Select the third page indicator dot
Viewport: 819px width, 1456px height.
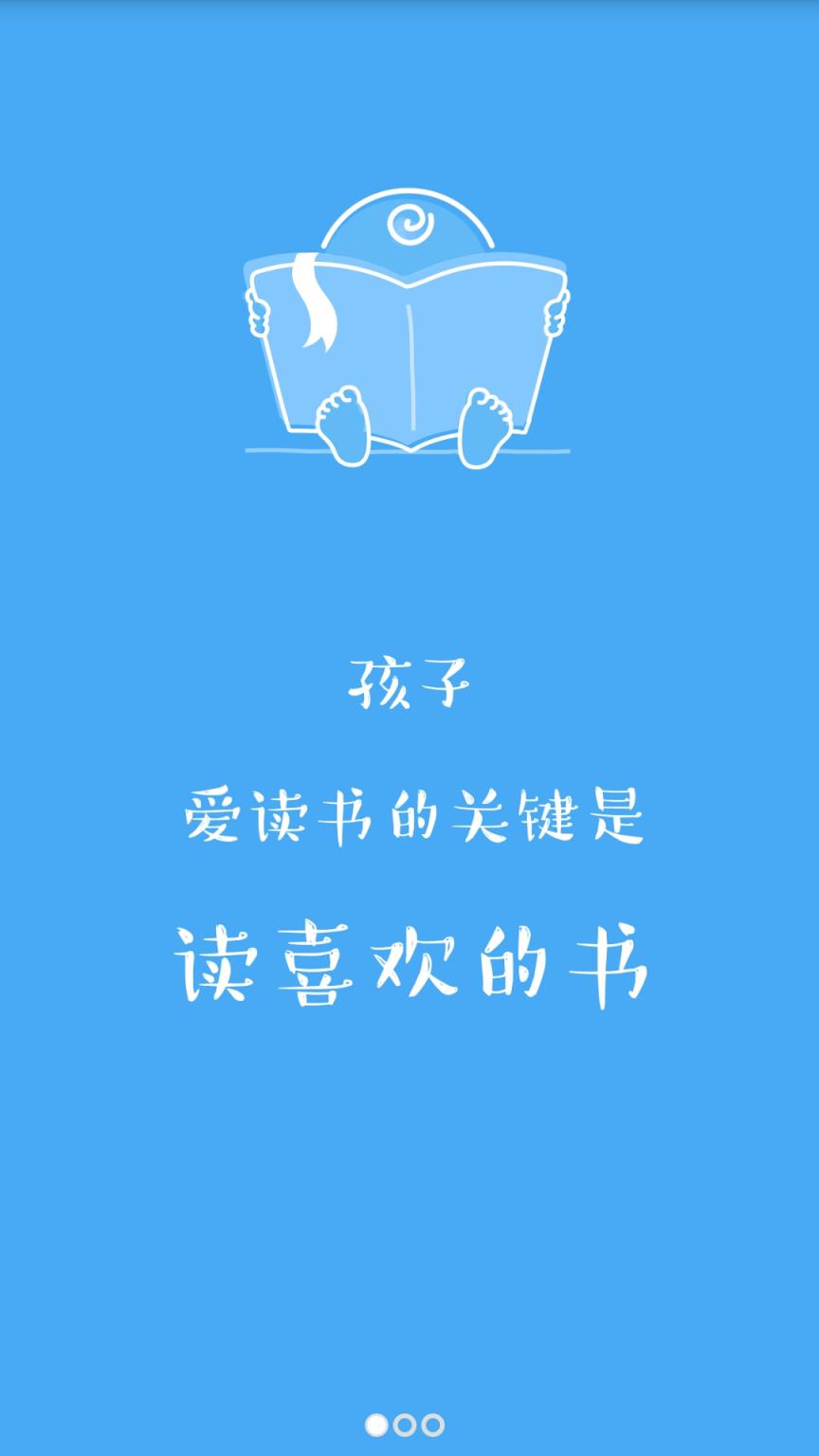(x=431, y=1423)
